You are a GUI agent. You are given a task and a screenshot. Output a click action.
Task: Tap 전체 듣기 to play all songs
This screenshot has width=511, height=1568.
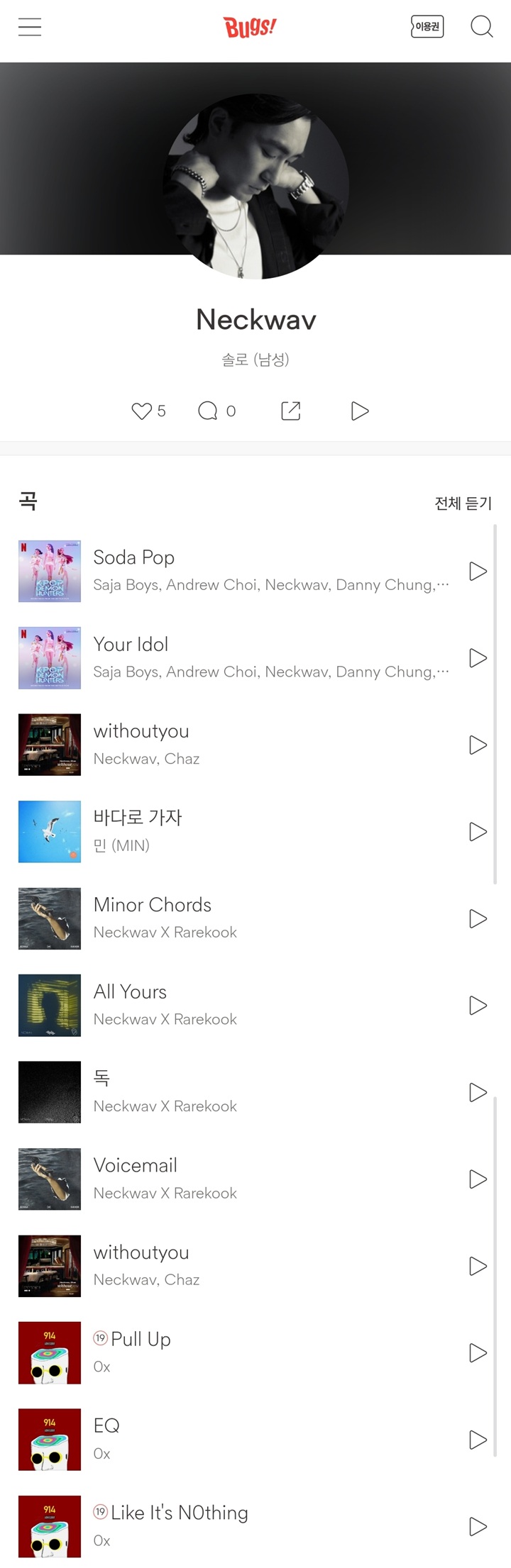coord(463,503)
